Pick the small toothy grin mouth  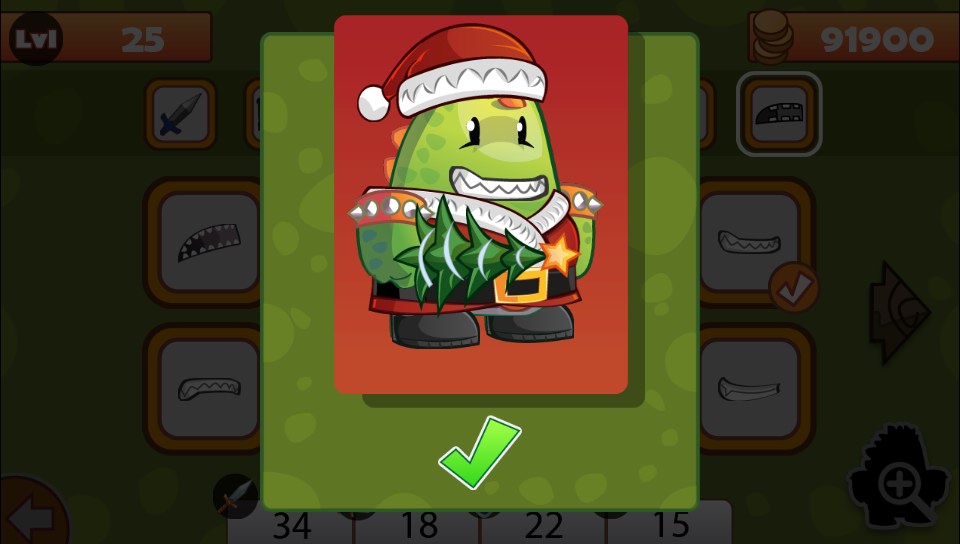coord(209,388)
